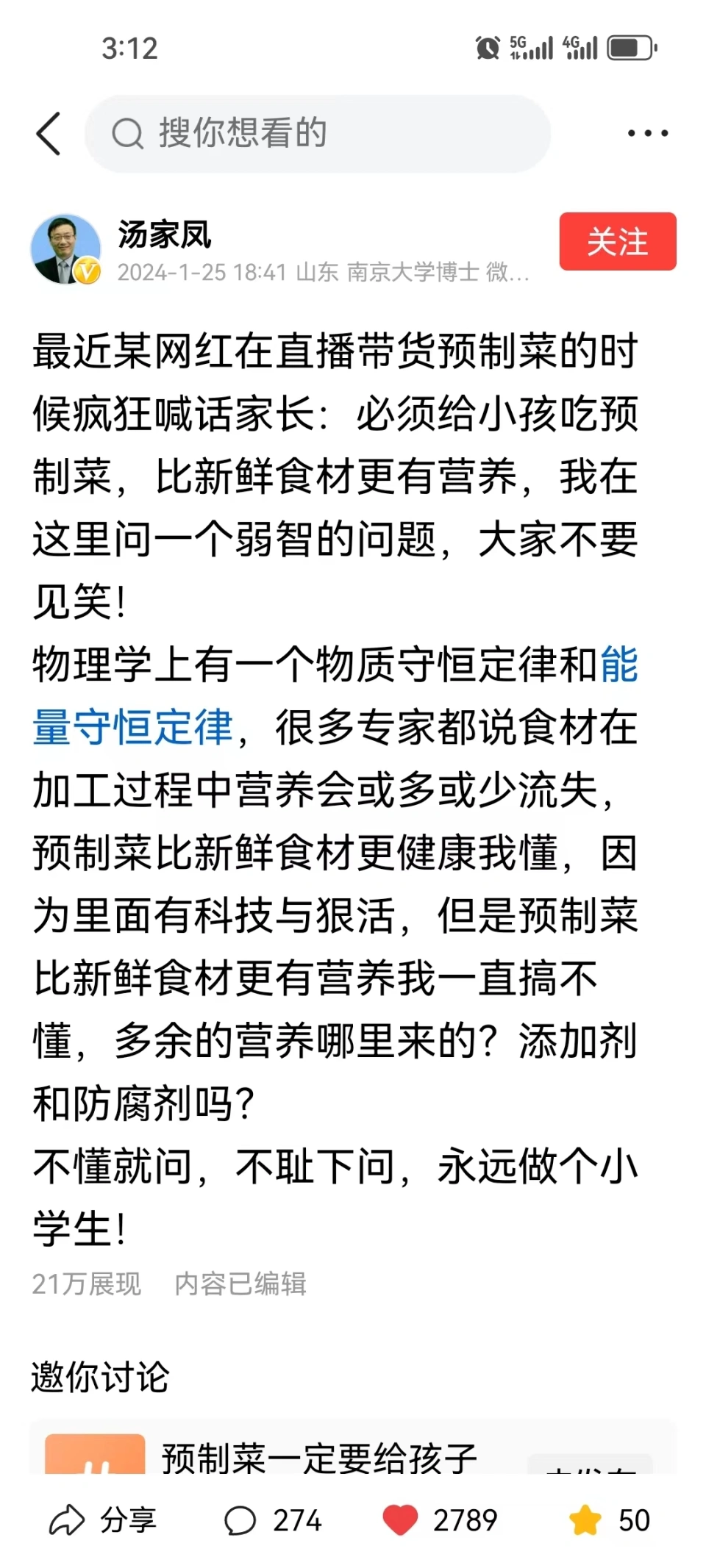Share this post via 分享
Viewport: 706px width, 1568px height.
102,1519
